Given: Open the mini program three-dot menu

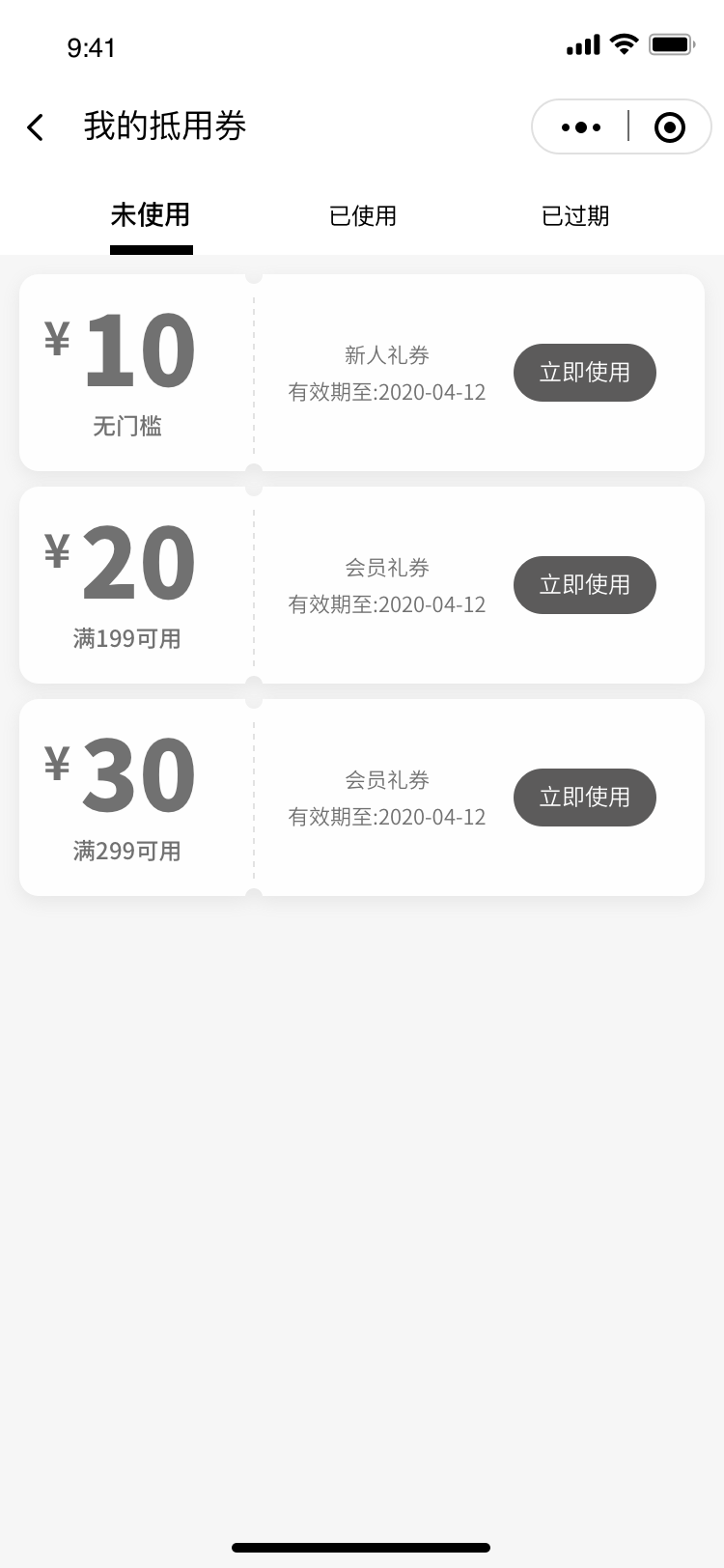Looking at the screenshot, I should [x=581, y=127].
